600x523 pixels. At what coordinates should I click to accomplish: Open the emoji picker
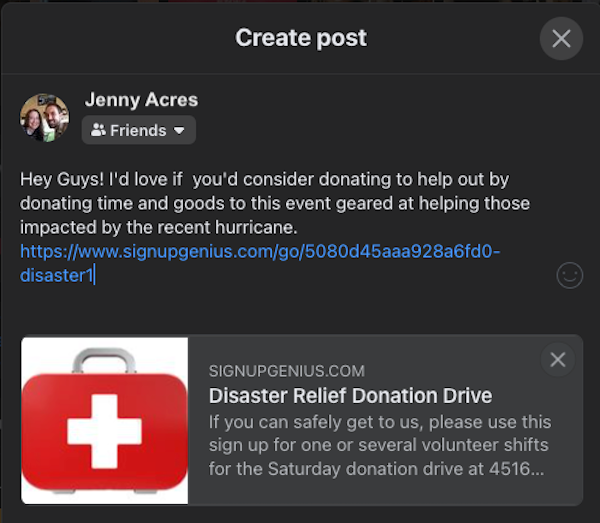pyautogui.click(x=569, y=276)
